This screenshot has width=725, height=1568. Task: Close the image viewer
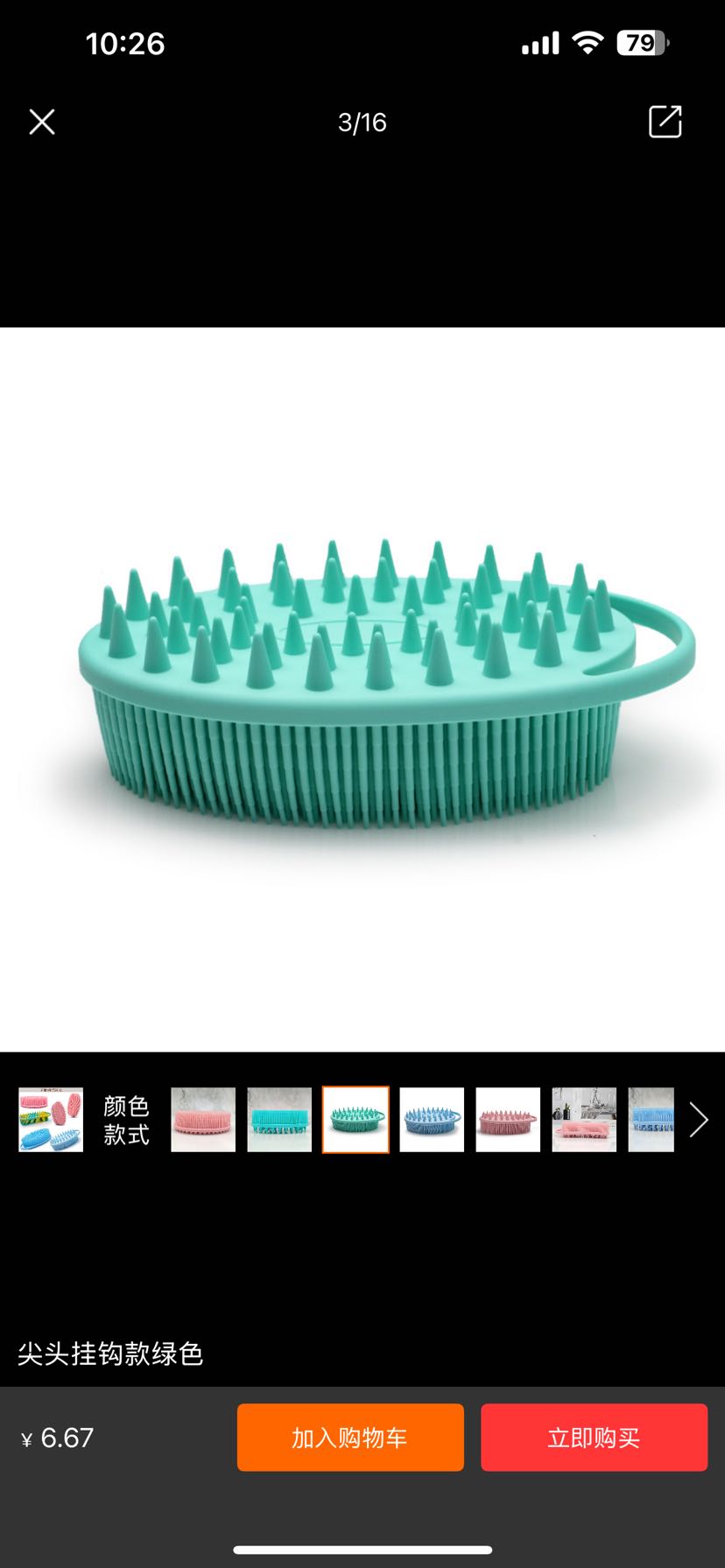coord(42,122)
